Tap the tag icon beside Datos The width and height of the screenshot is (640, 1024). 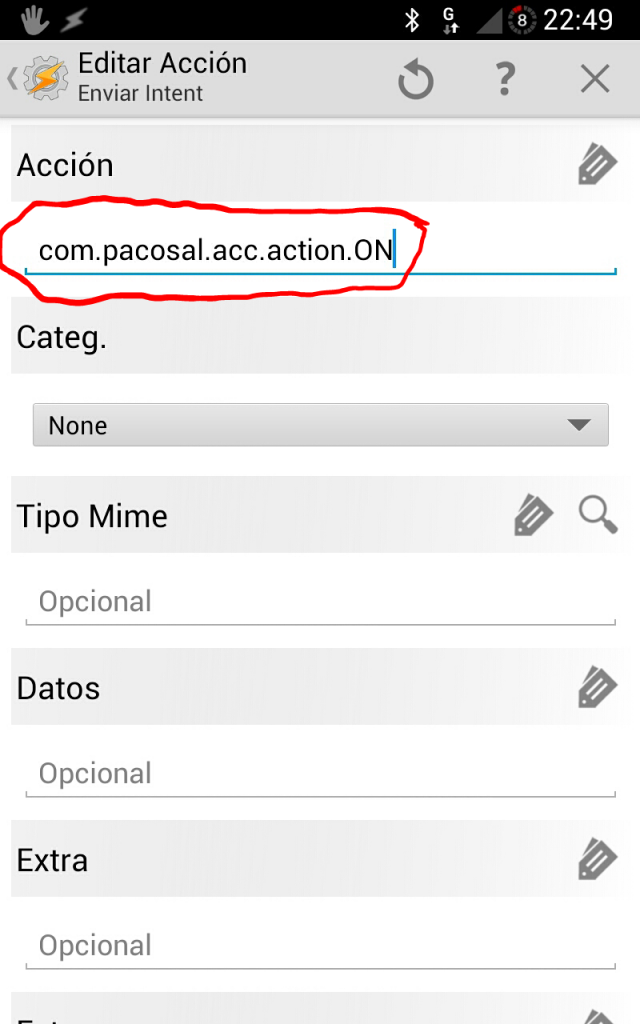coord(597,689)
